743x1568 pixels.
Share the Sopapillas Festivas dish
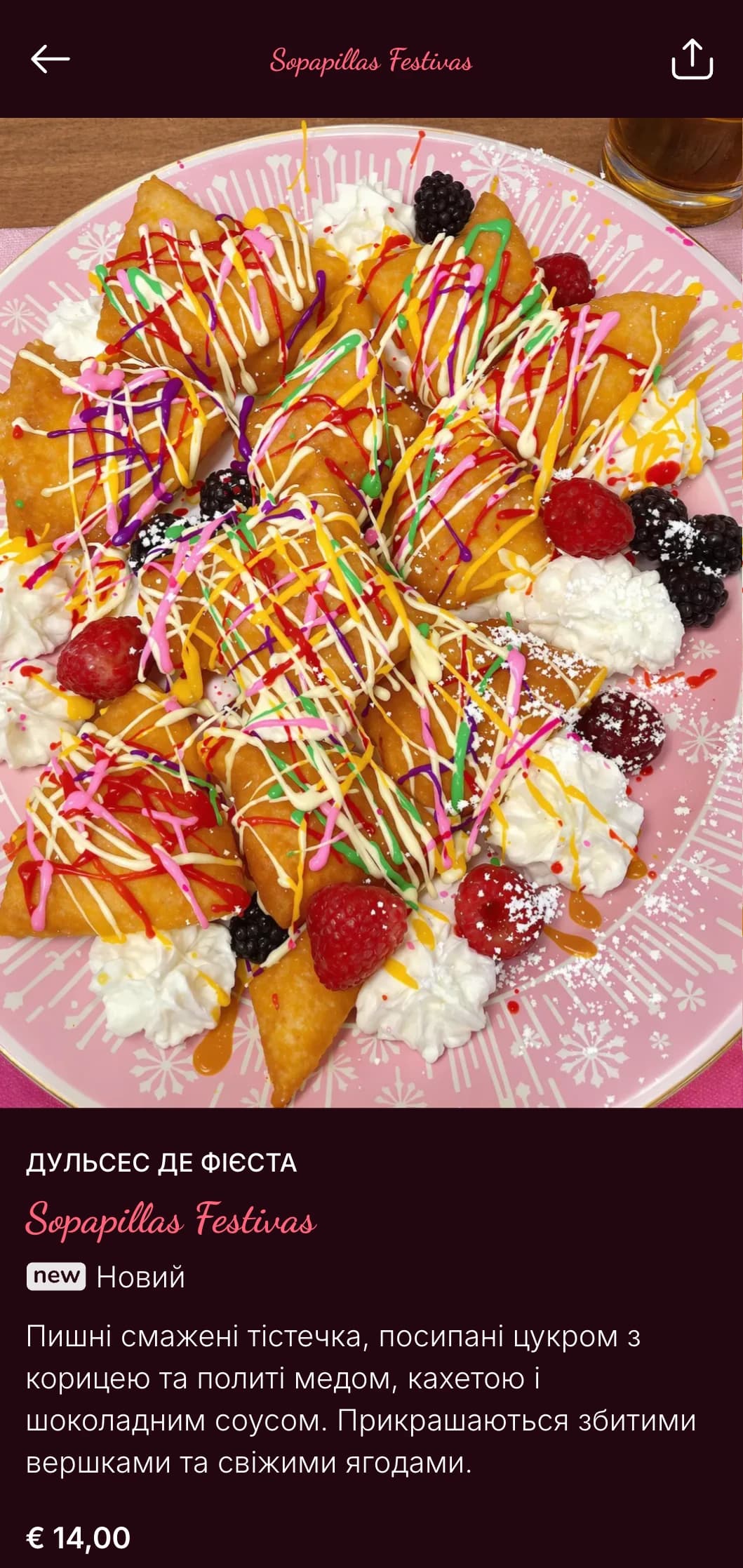click(x=692, y=60)
